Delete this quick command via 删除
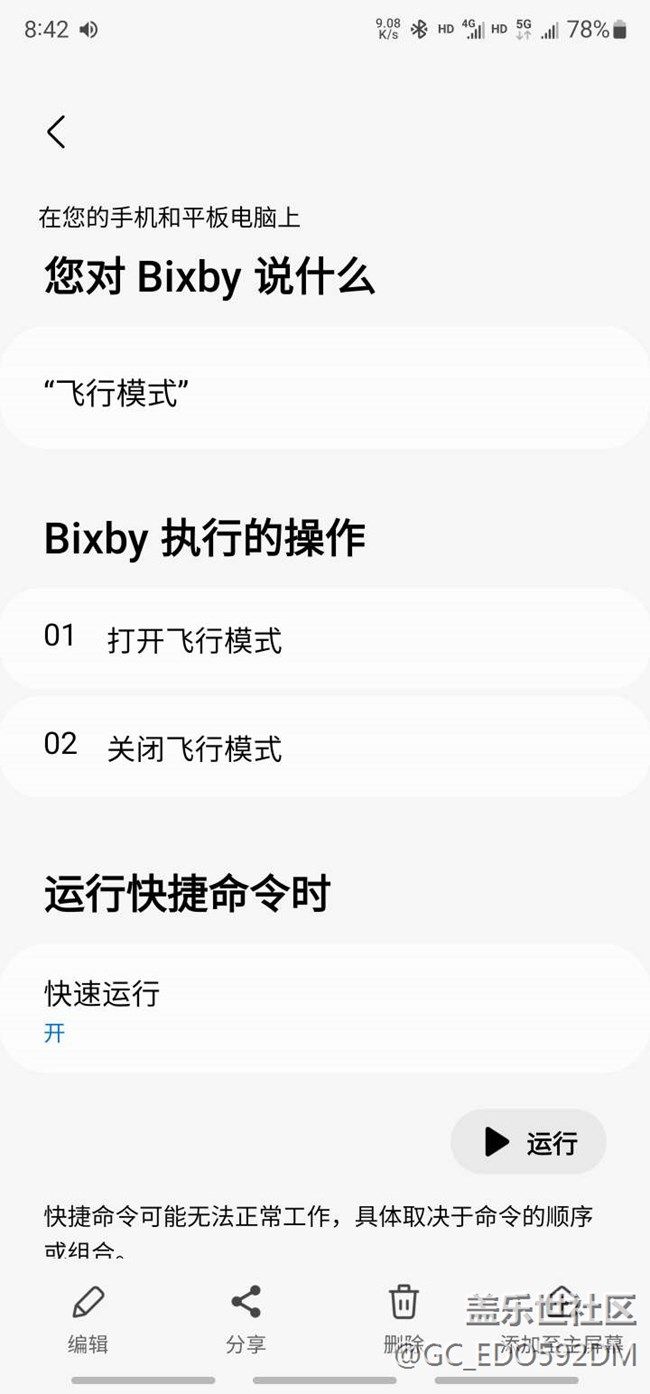 403,1321
